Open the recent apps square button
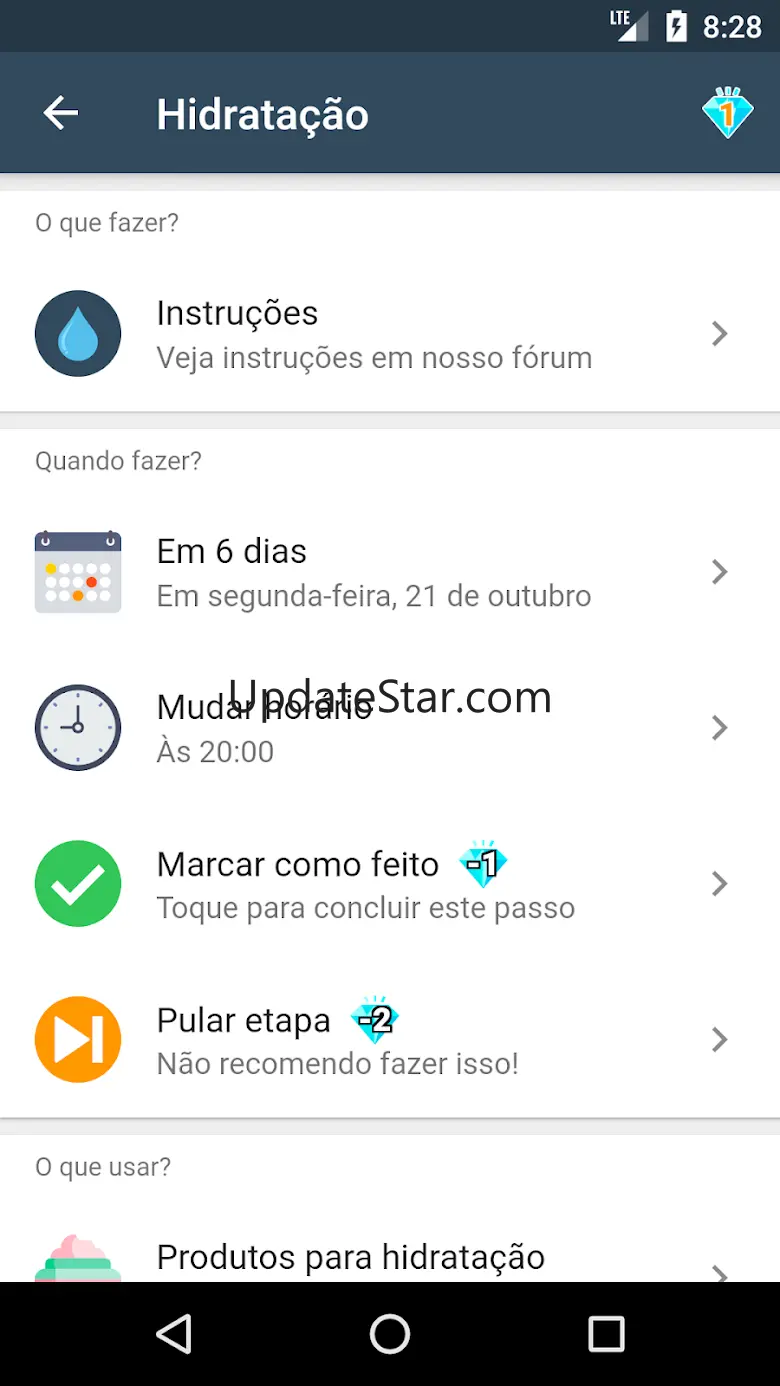Screen dimensions: 780x1386 coord(606,1334)
